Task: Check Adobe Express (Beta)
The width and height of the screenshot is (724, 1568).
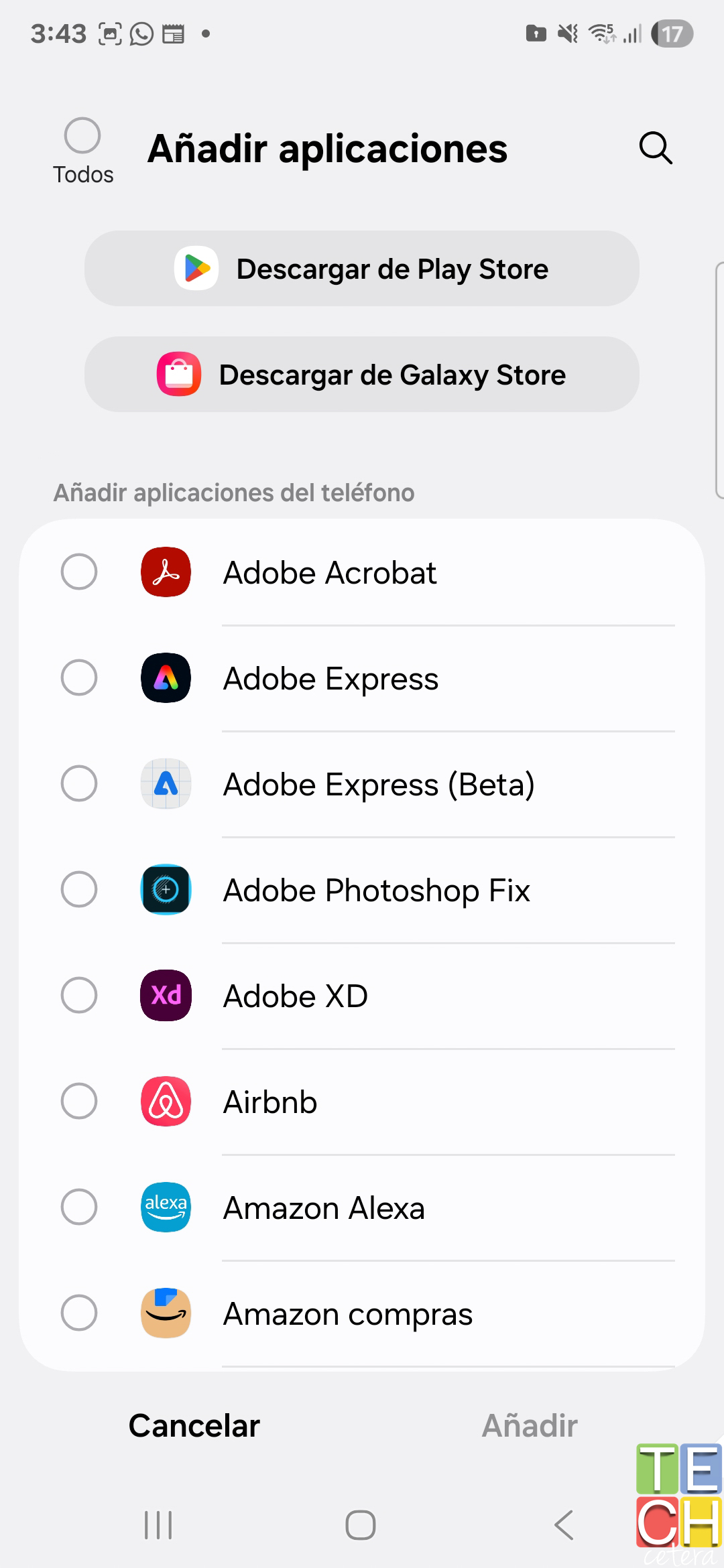Action: click(362, 785)
